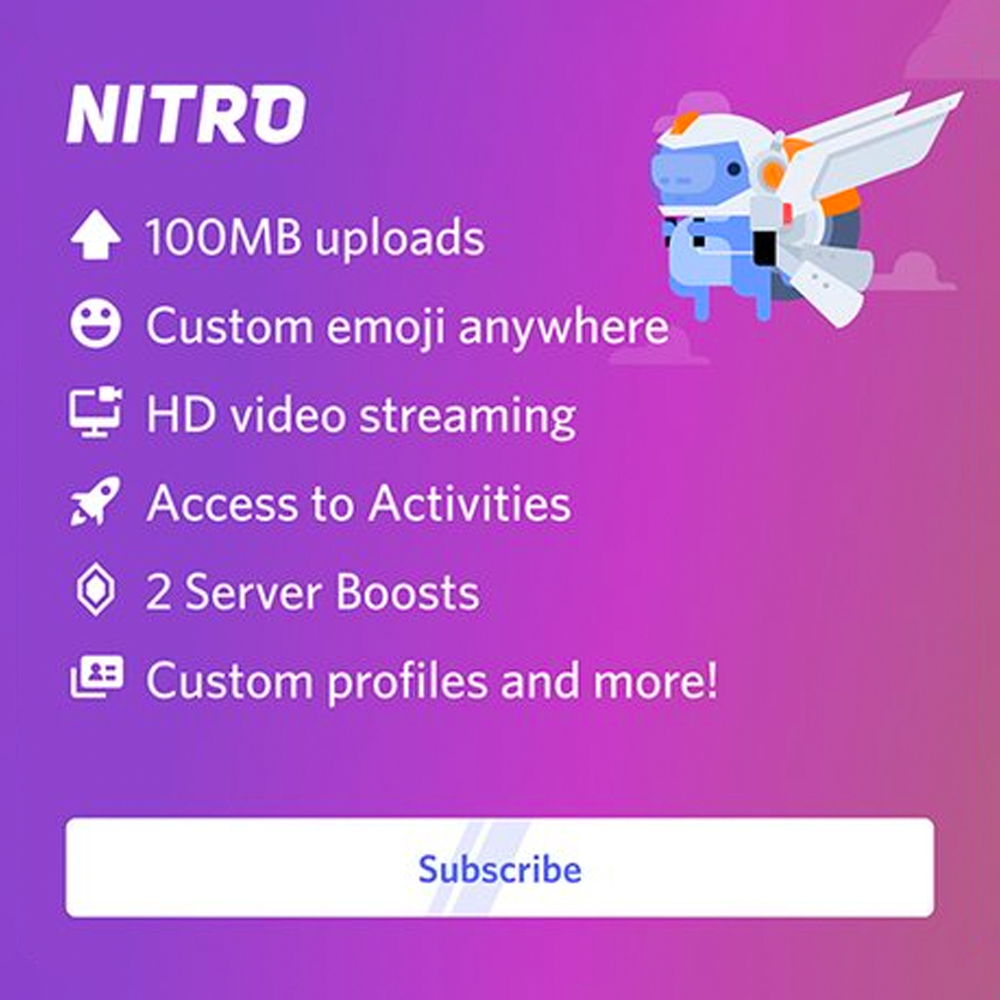Tap the Subscribe button for Nitro
The image size is (1000, 1000).
[500, 868]
